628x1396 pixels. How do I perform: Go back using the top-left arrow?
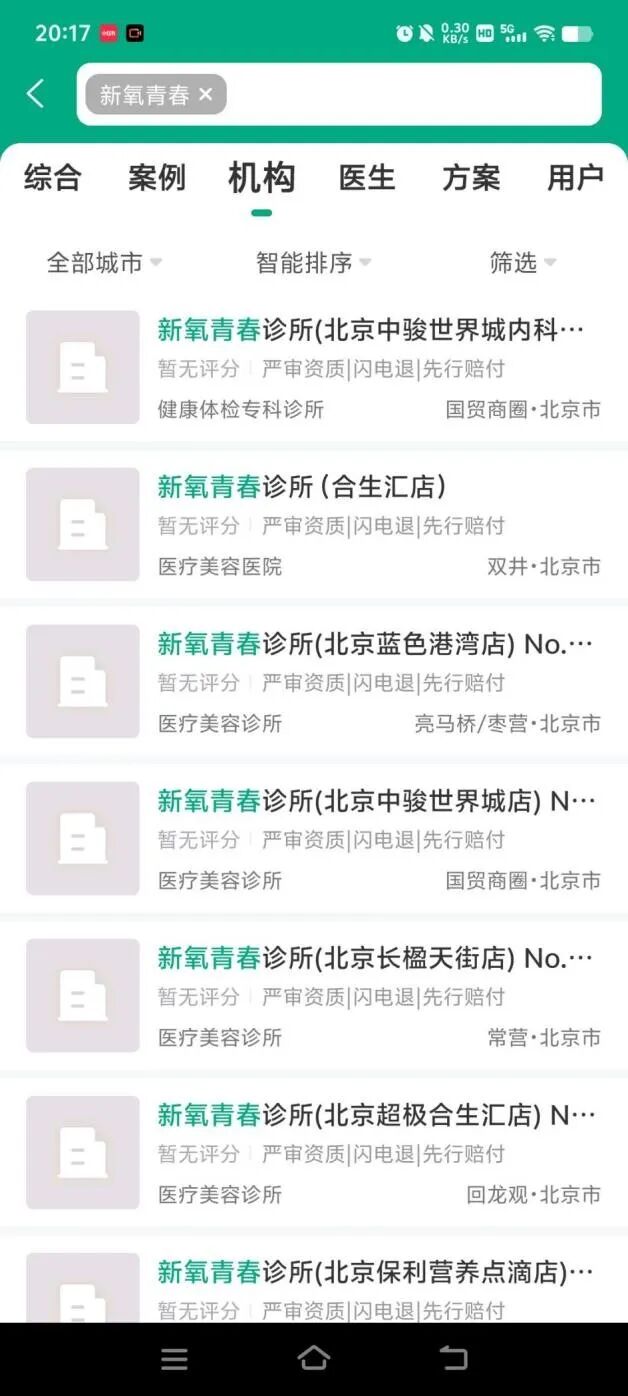tap(36, 94)
